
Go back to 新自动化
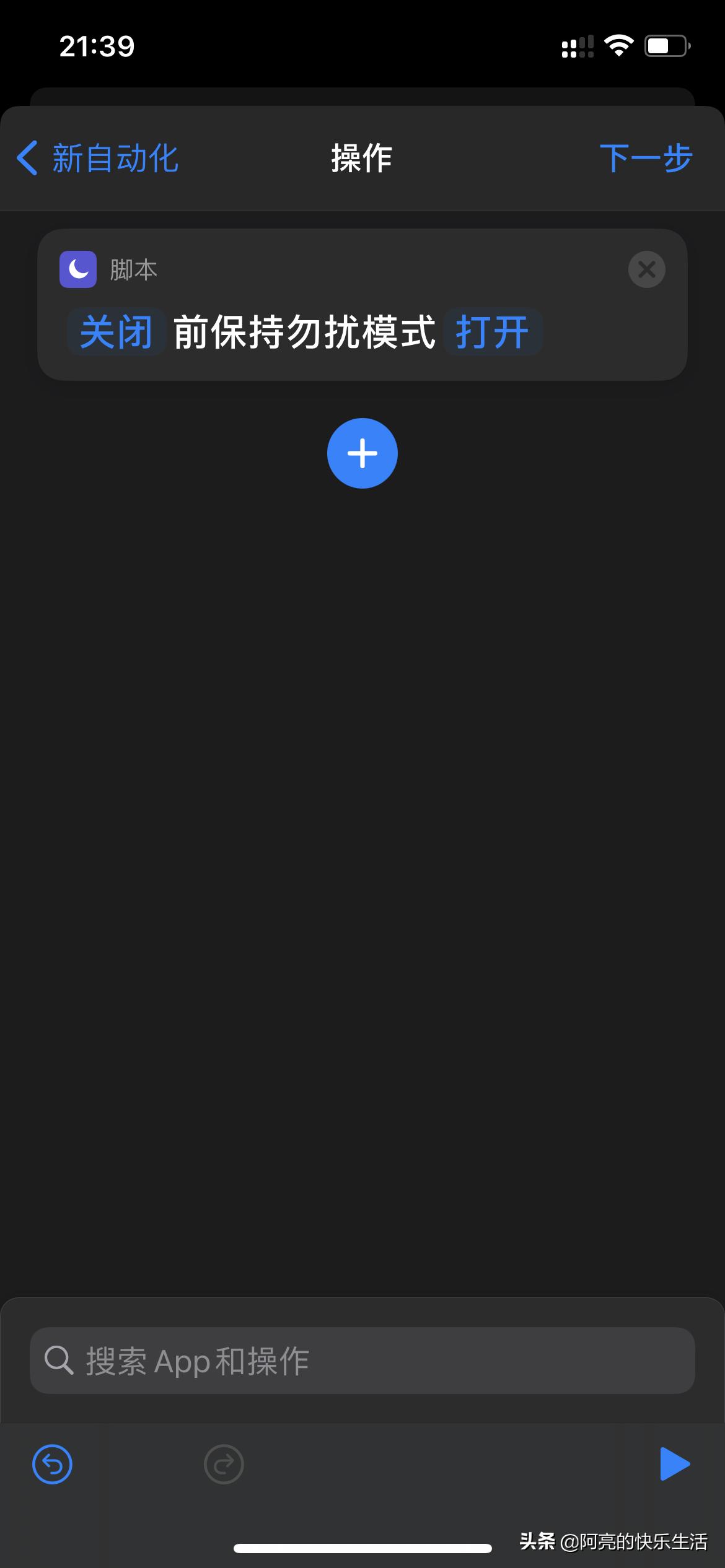[98, 158]
